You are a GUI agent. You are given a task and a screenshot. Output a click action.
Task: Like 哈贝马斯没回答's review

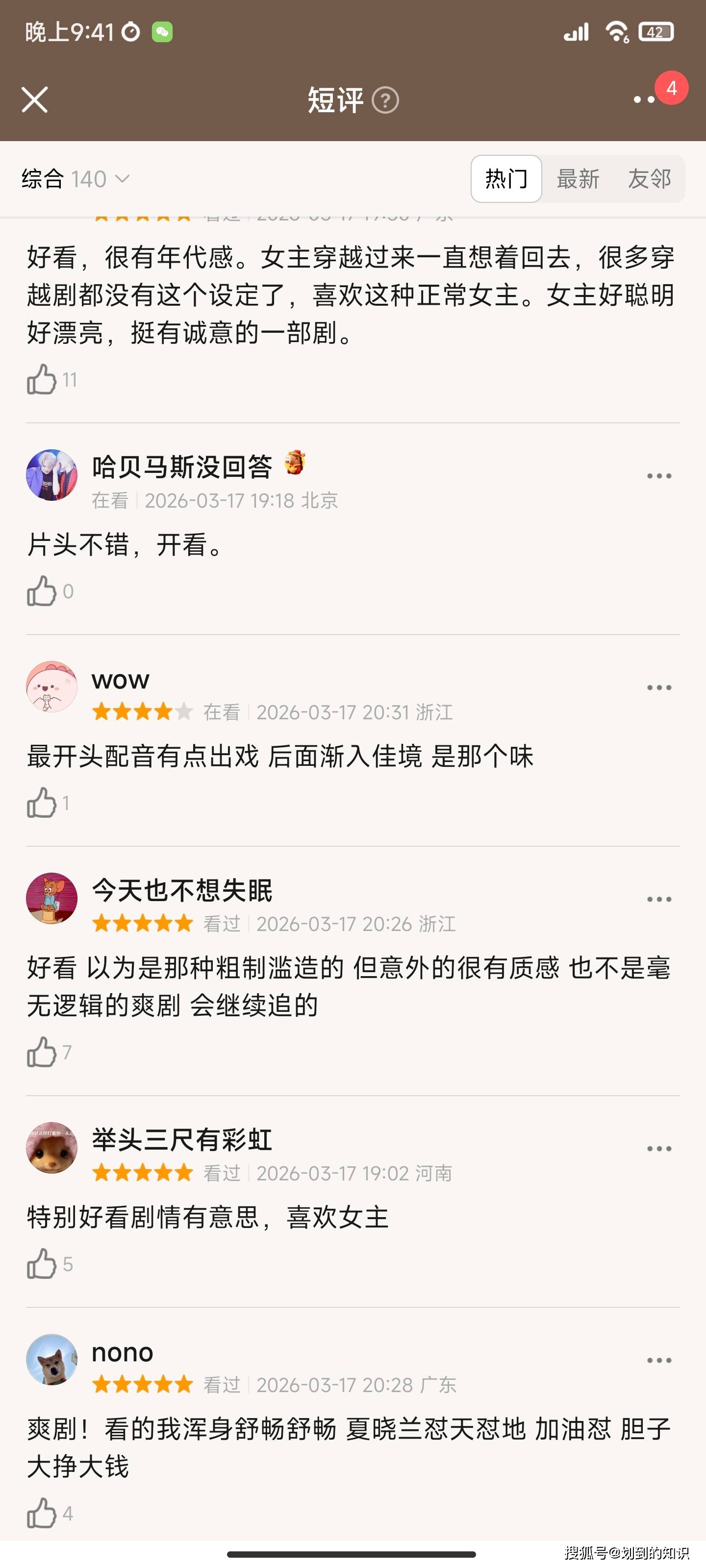(x=41, y=591)
